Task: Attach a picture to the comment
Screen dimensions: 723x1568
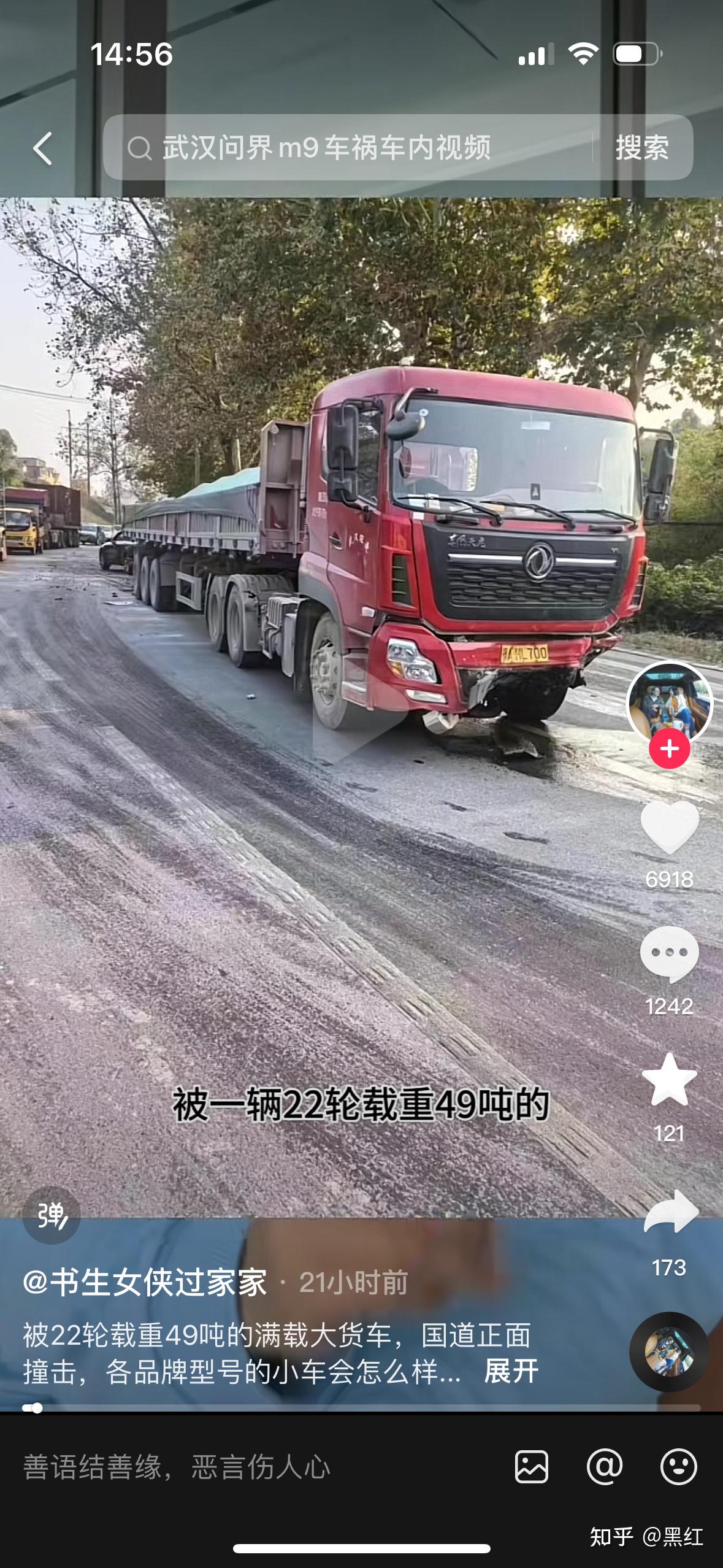Action: (x=531, y=1467)
